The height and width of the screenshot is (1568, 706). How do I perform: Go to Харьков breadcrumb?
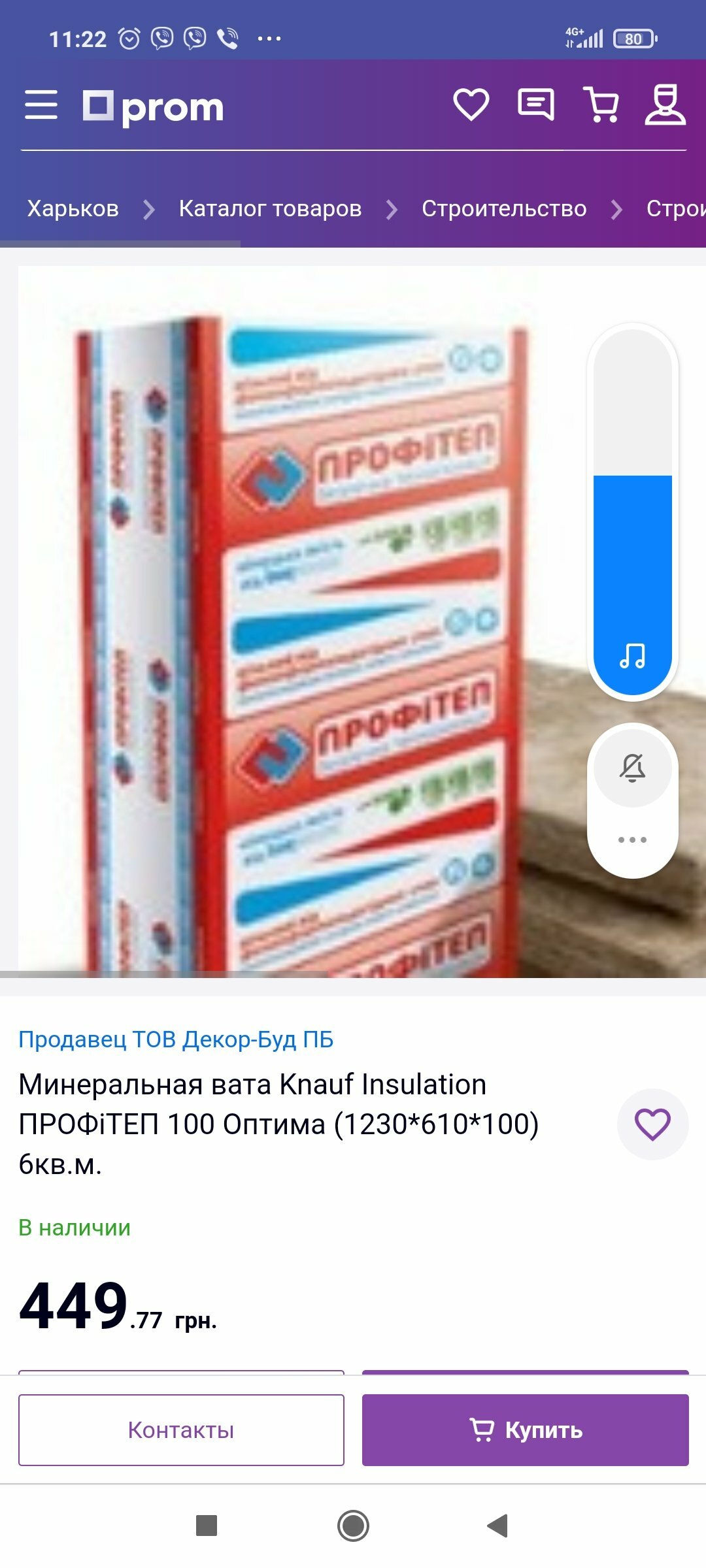tap(73, 208)
